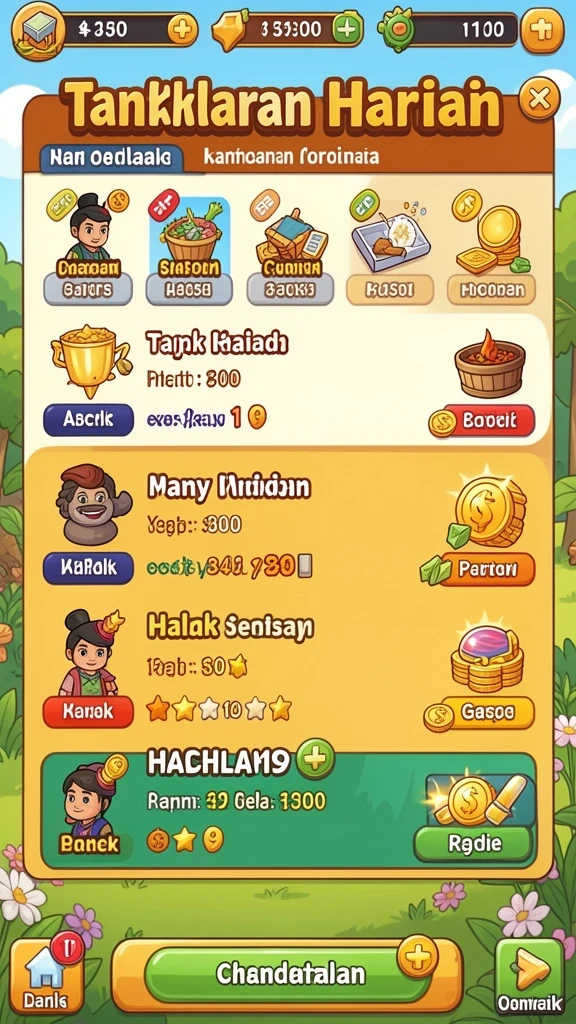Go to home via Danls button

tap(46, 976)
